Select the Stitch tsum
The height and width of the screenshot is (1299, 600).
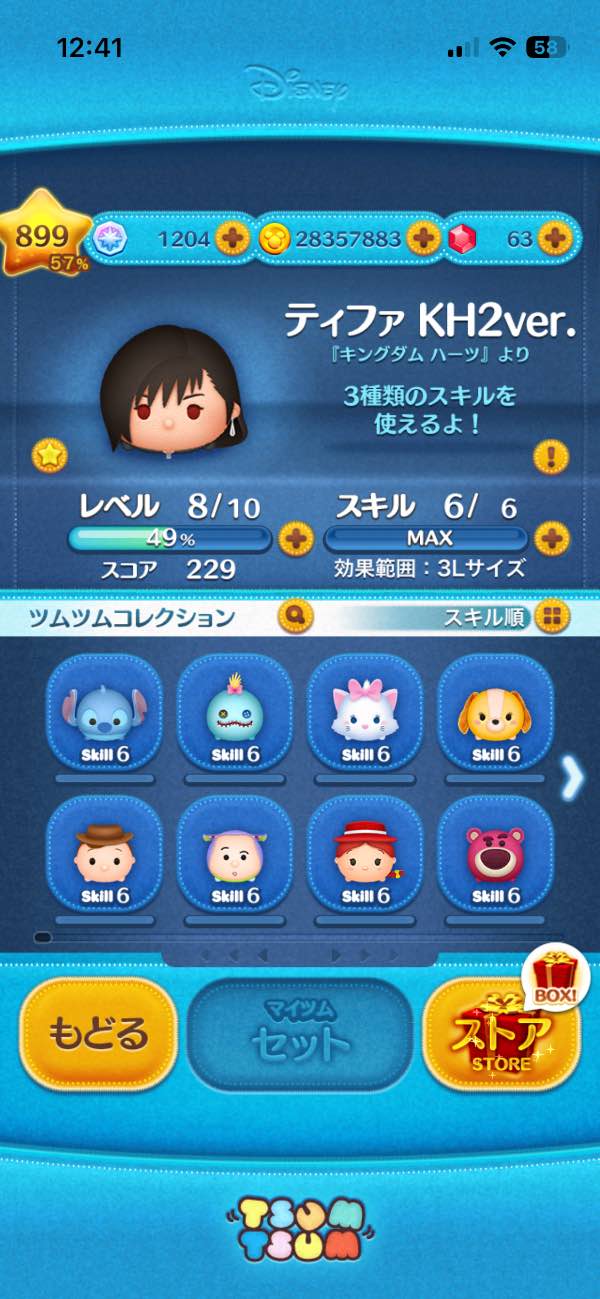click(105, 711)
